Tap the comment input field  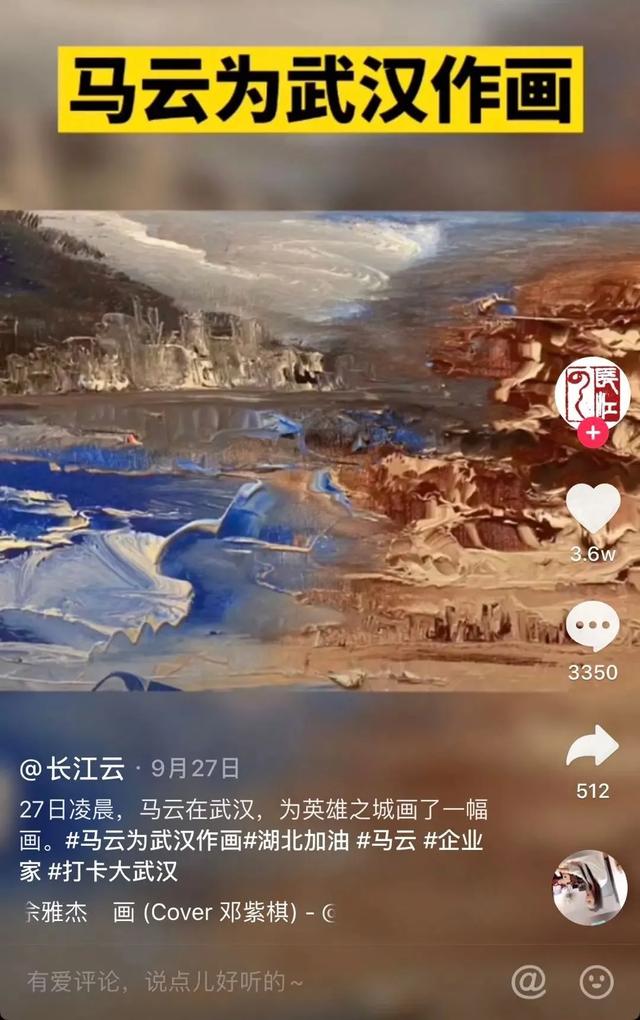(200, 982)
